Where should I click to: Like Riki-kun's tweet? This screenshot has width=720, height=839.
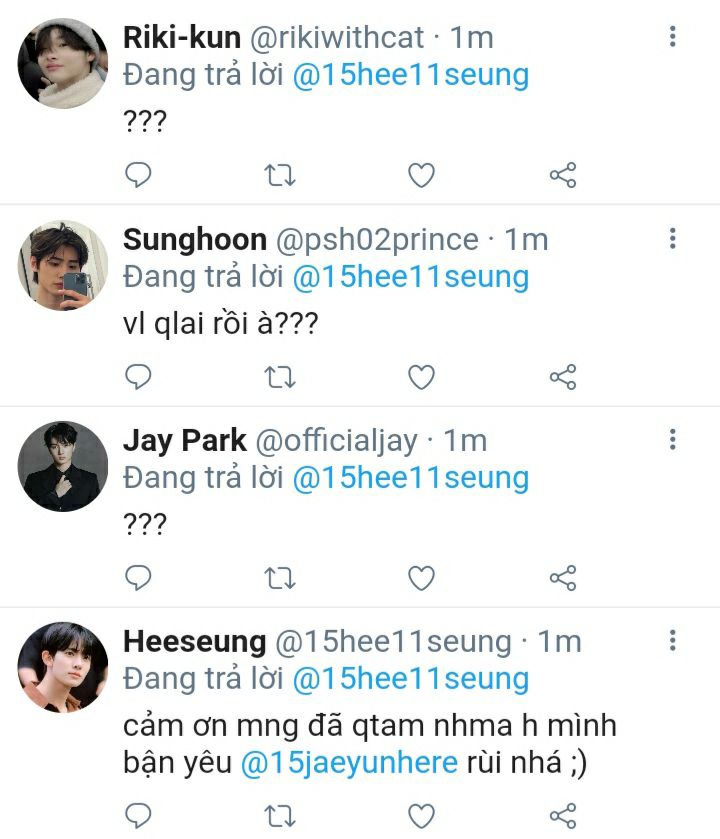pyautogui.click(x=422, y=176)
